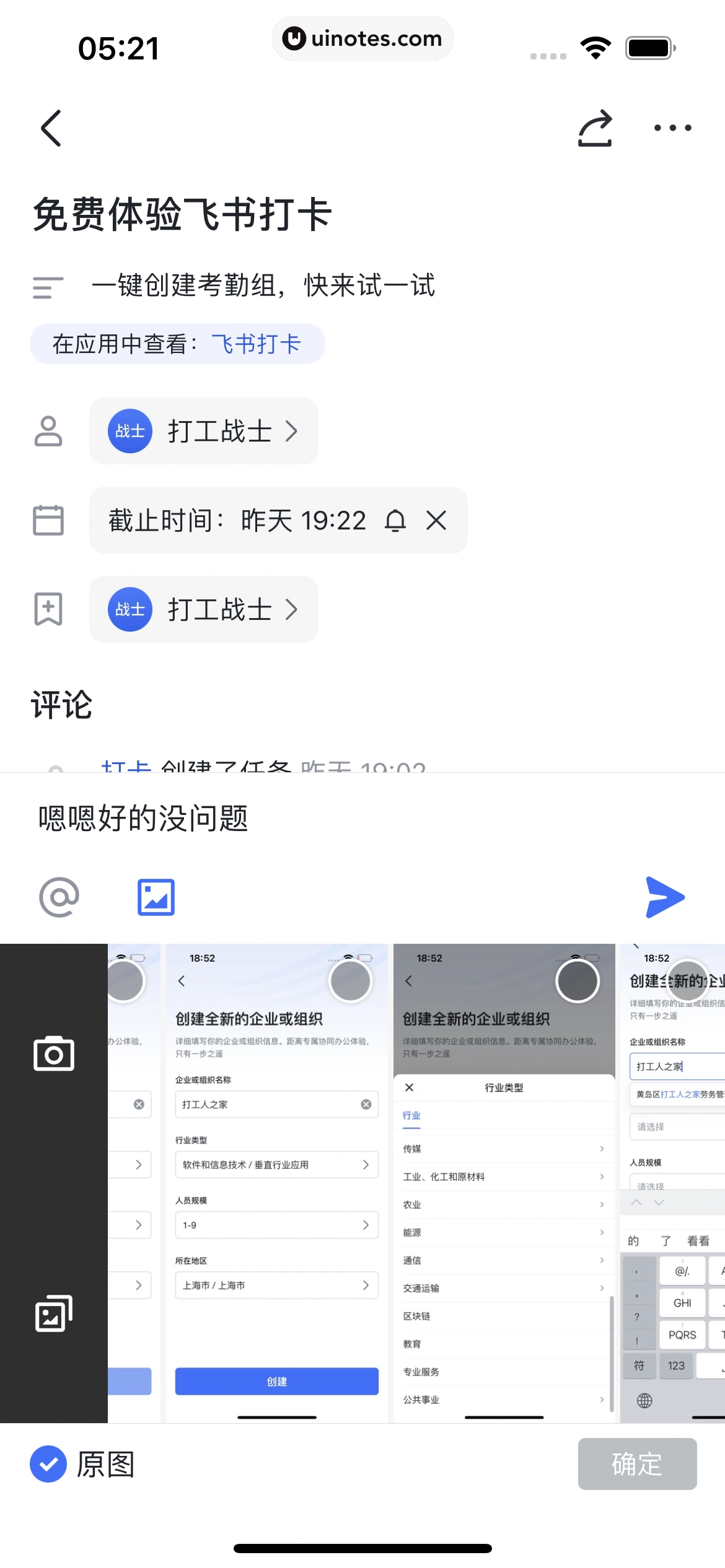Tap the back chevron to exit task
This screenshot has height=1568, width=725.
tap(51, 128)
